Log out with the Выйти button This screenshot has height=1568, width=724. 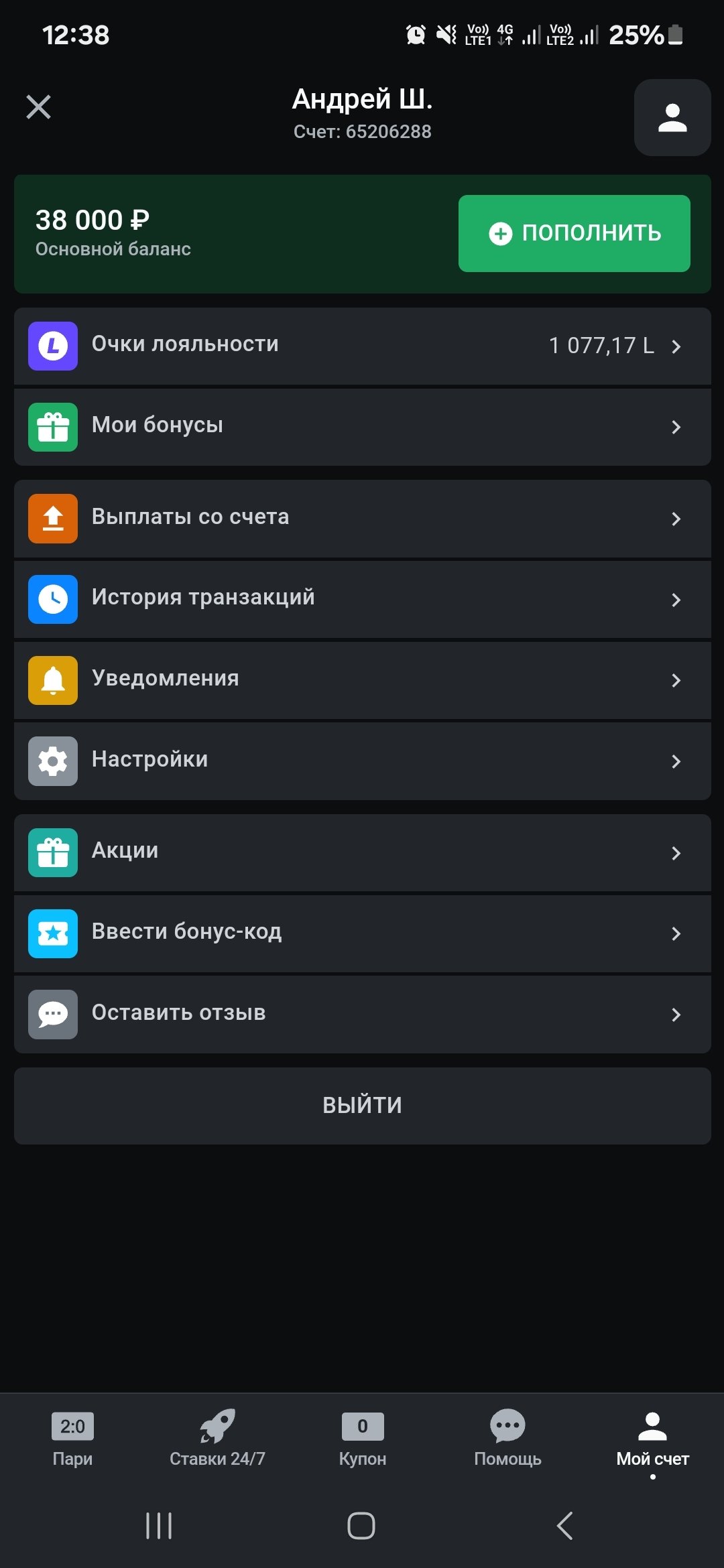point(362,1106)
